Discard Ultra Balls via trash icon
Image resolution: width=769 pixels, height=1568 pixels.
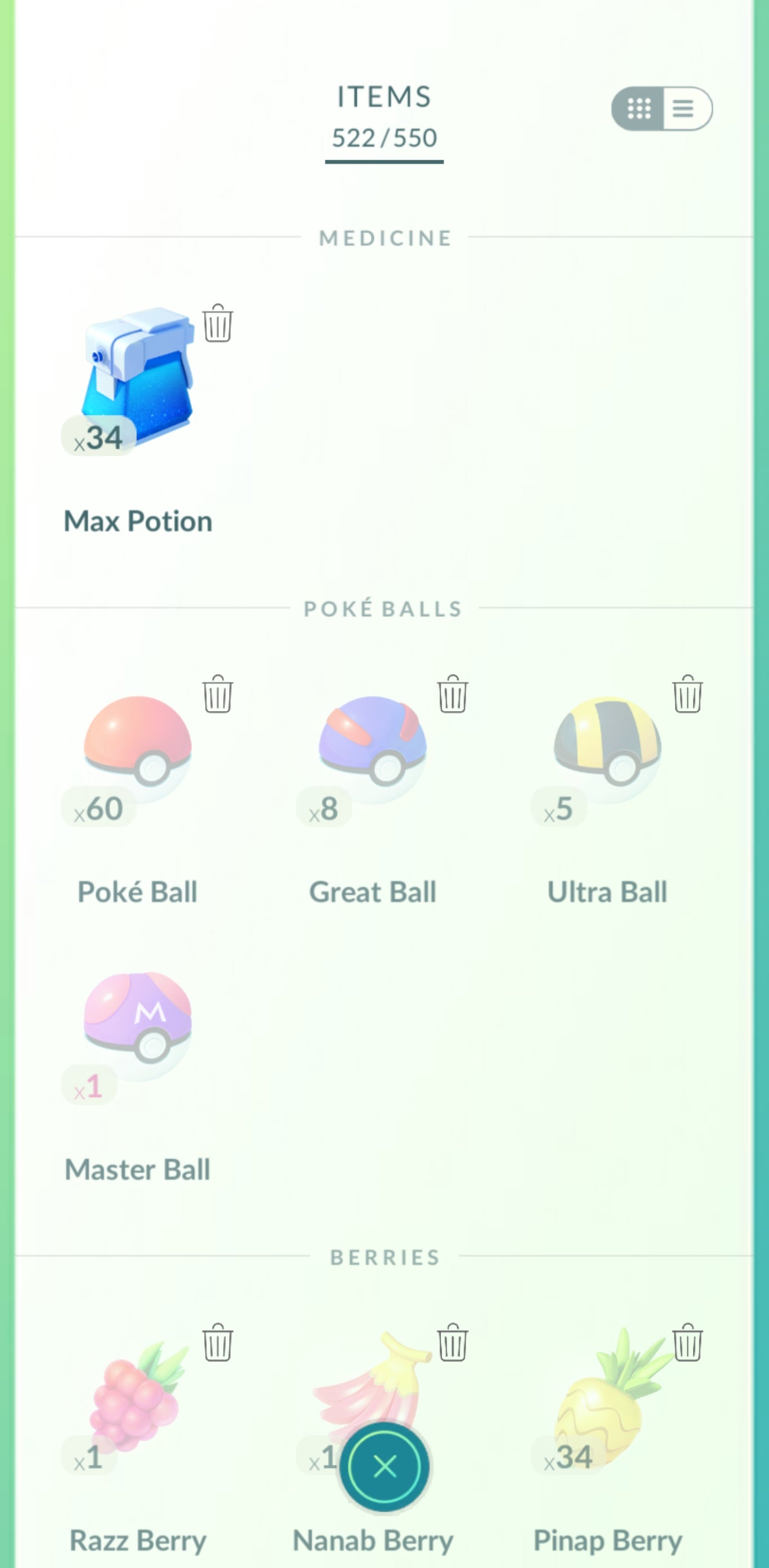687,694
